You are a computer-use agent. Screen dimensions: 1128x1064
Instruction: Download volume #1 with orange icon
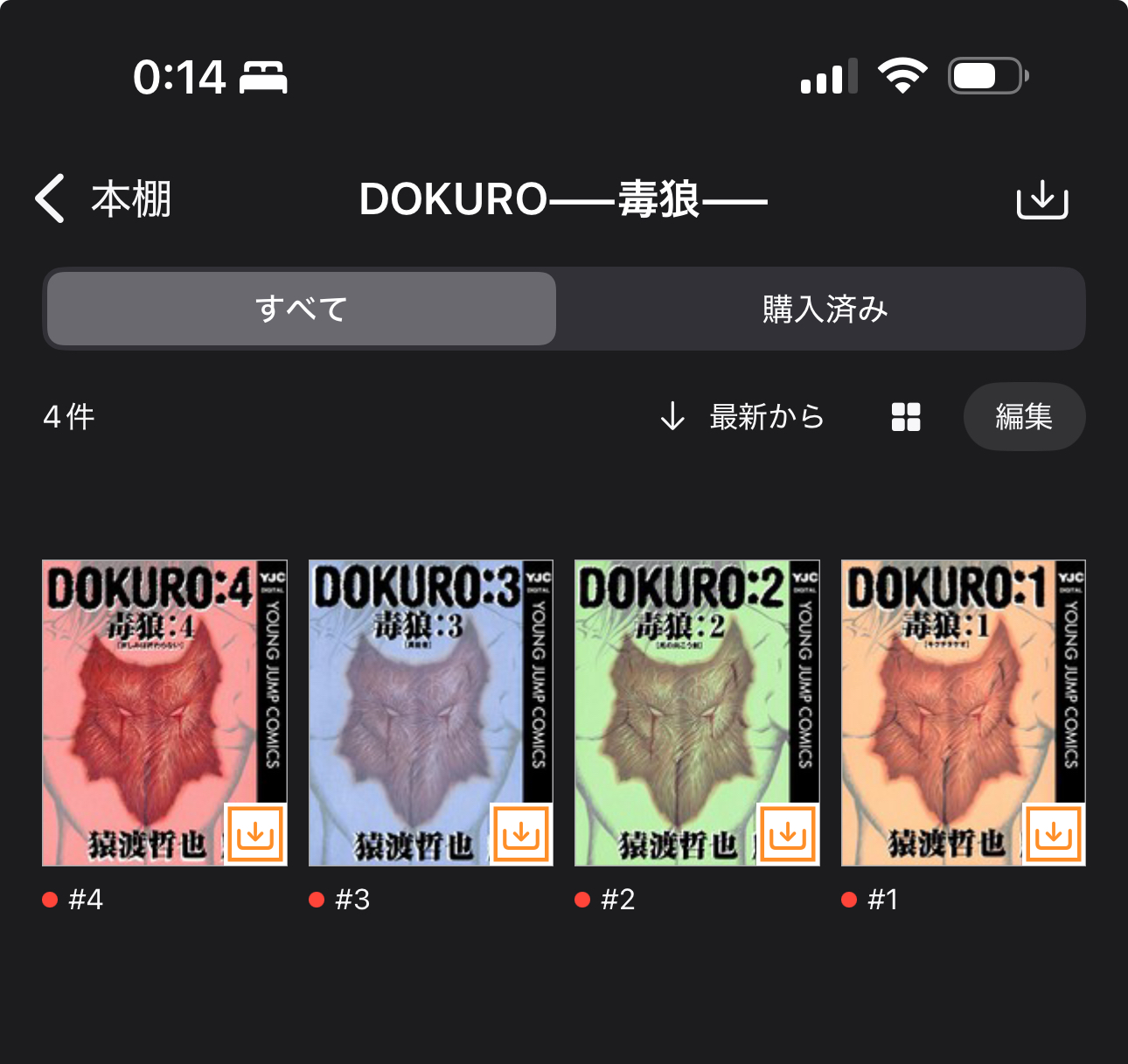[1055, 834]
